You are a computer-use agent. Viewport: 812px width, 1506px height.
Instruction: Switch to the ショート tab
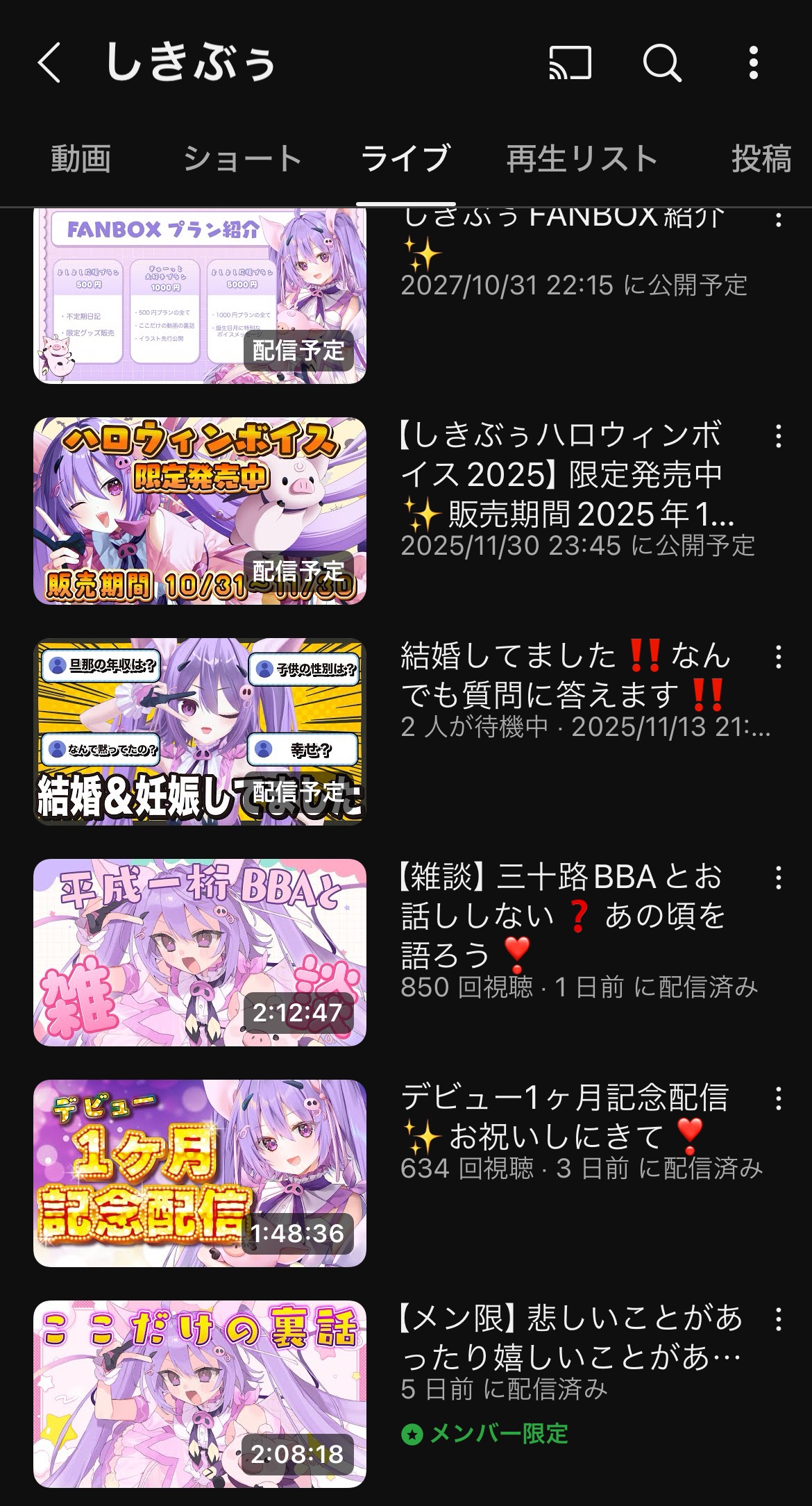242,159
